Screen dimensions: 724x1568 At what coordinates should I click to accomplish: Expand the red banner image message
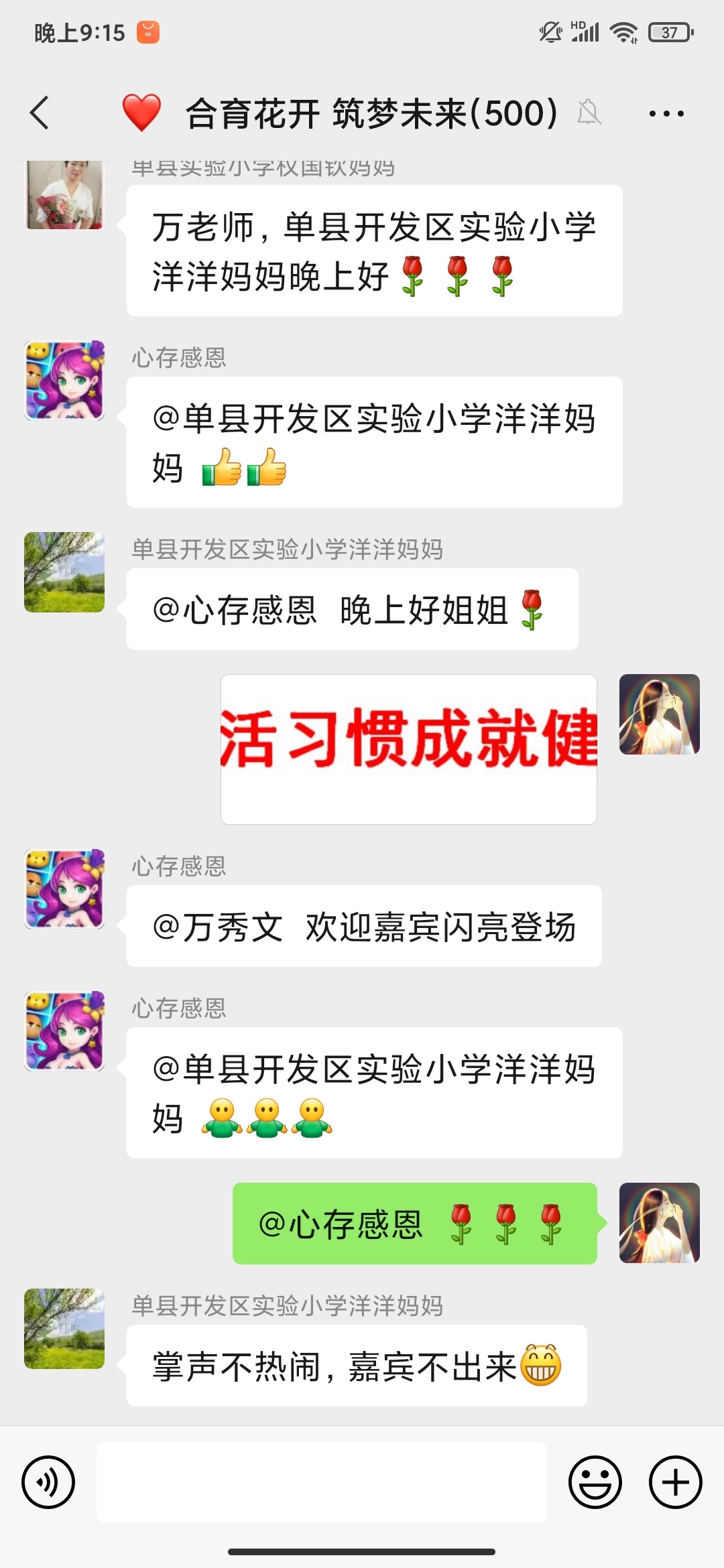pos(408,747)
